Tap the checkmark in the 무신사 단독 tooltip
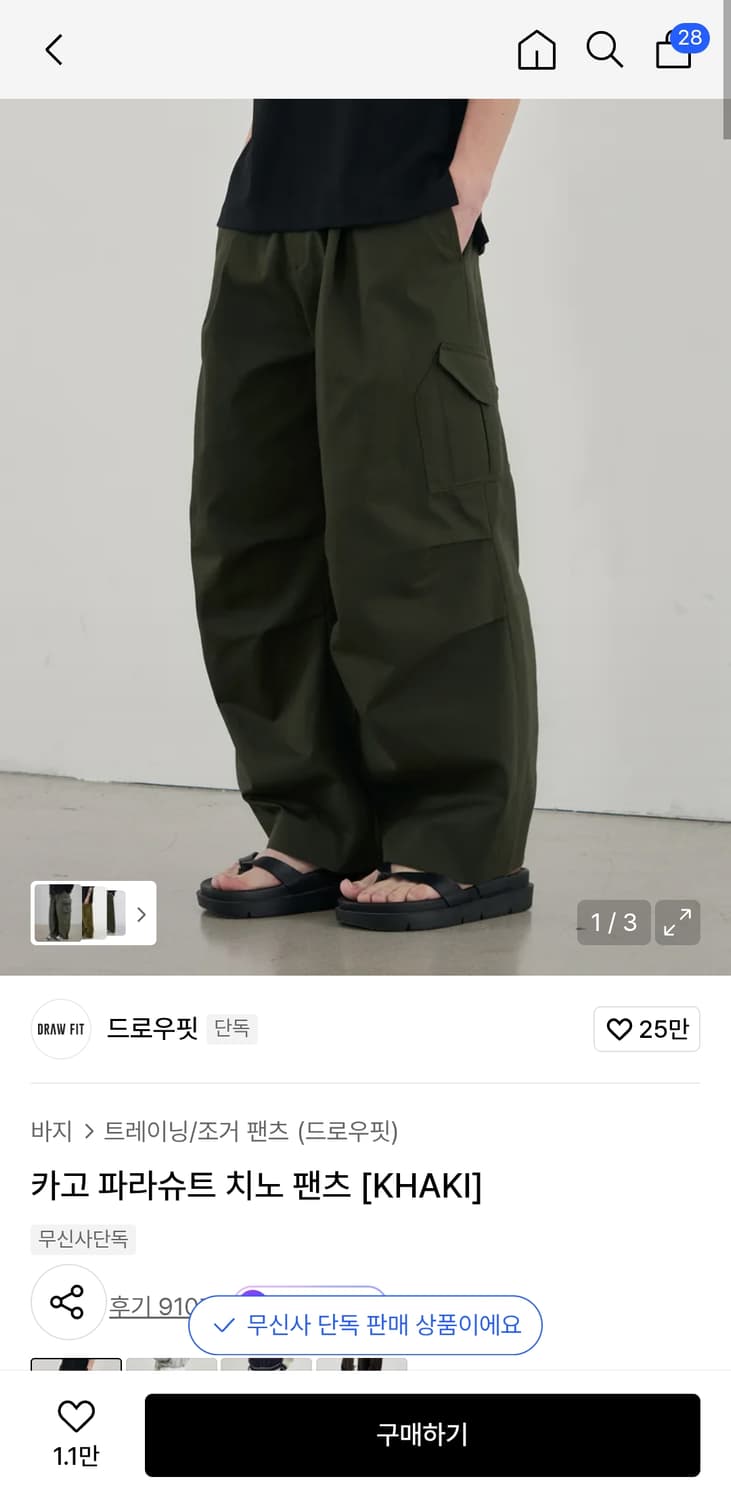Image resolution: width=731 pixels, height=1500 pixels. 222,1325
